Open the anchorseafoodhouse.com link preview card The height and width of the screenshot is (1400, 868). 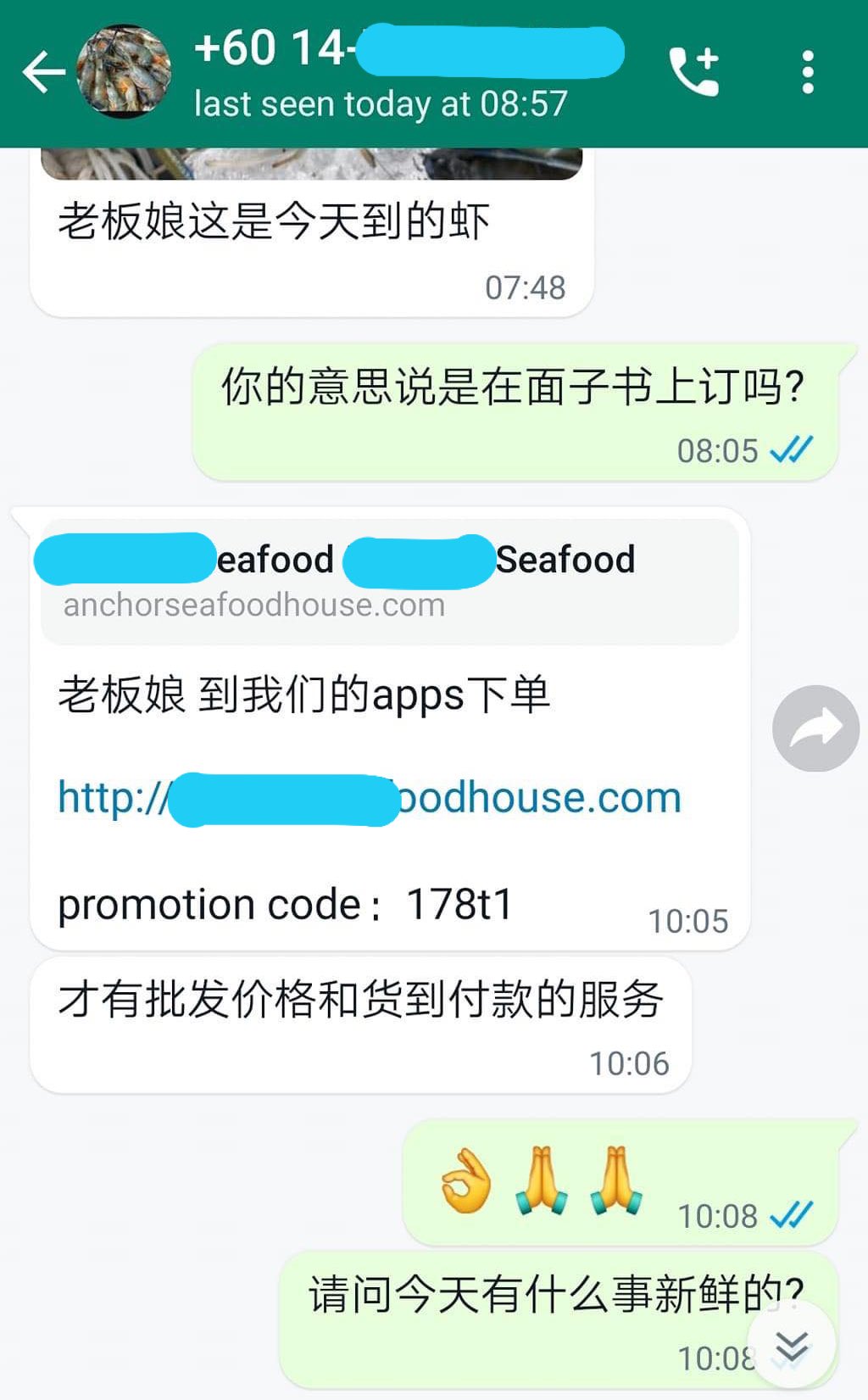[x=390, y=582]
